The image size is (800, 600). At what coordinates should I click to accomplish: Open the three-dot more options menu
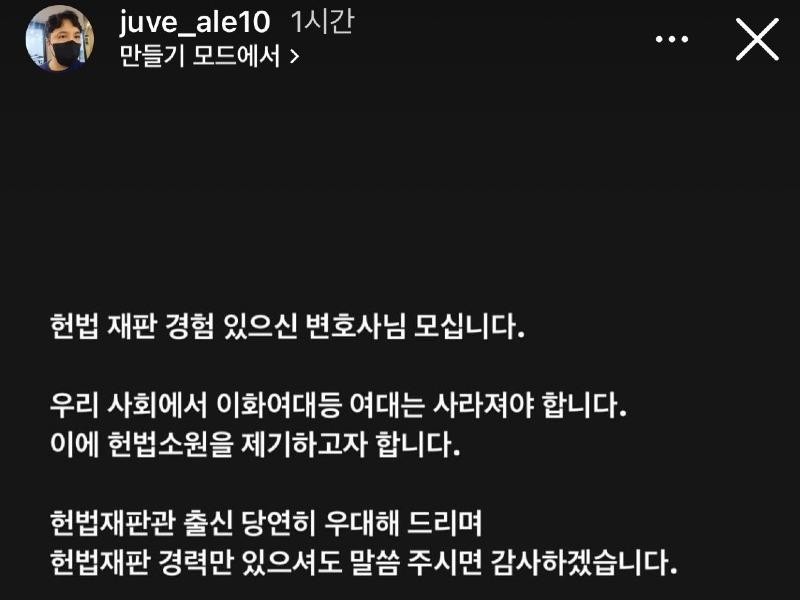point(673,39)
